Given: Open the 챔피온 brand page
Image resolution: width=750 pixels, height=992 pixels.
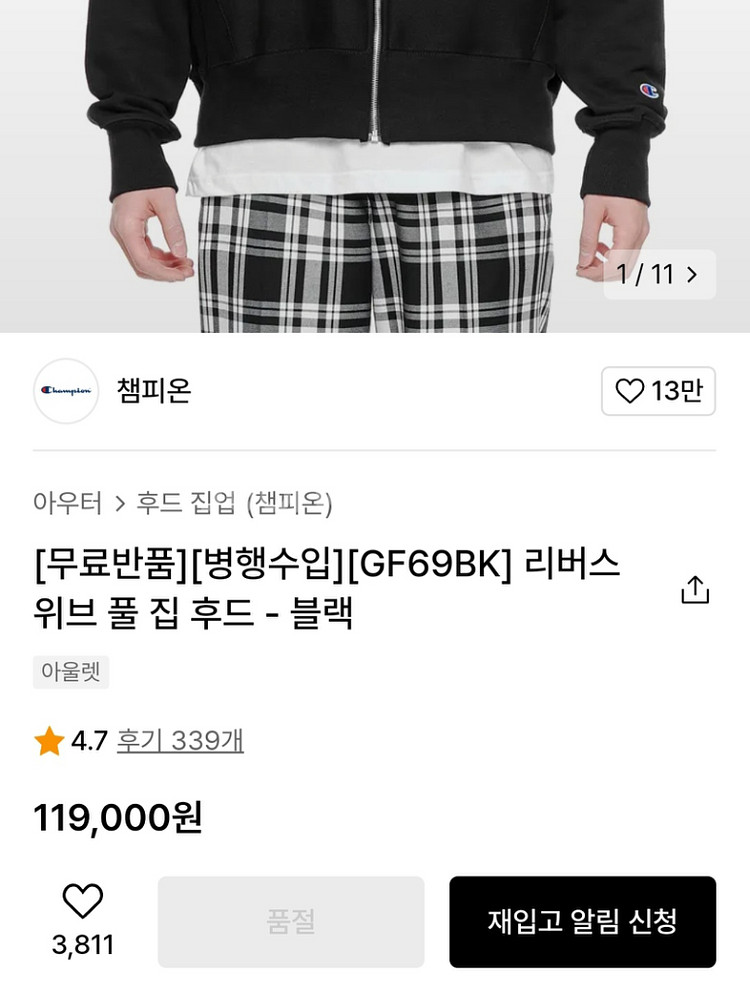Looking at the screenshot, I should (153, 391).
